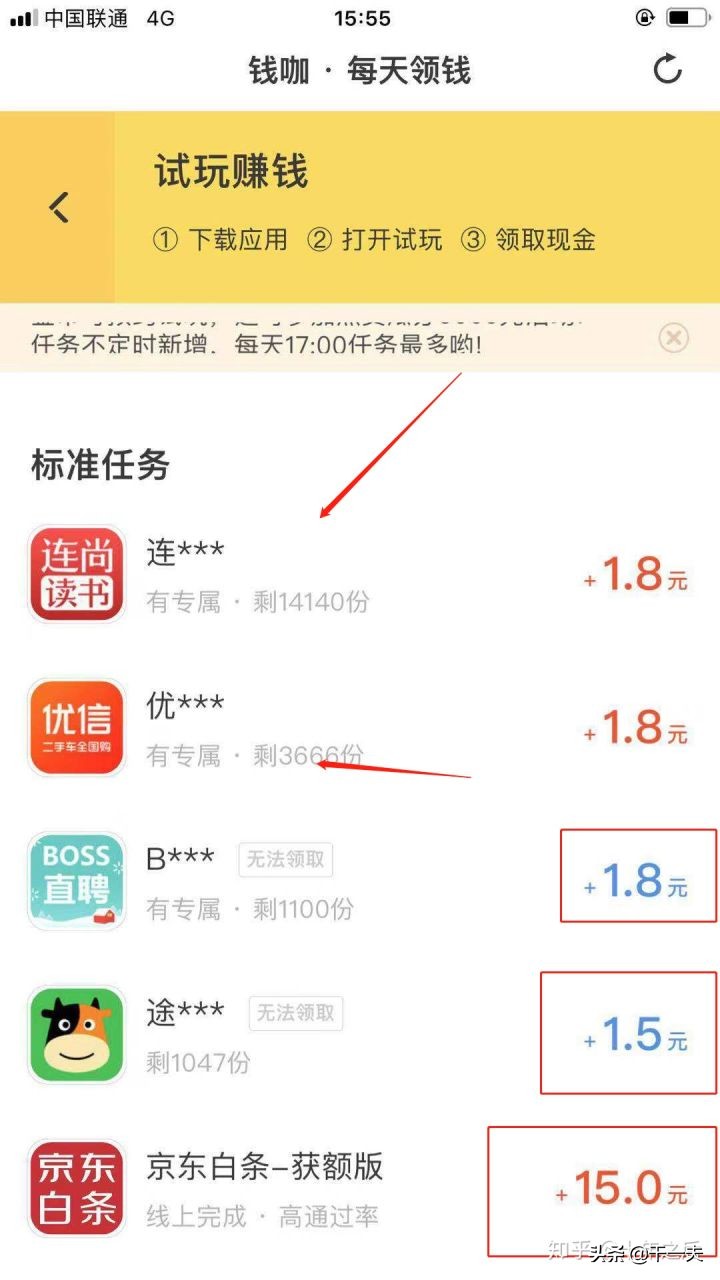Select the 钱咖·每天领钱 title bar

[x=360, y=71]
